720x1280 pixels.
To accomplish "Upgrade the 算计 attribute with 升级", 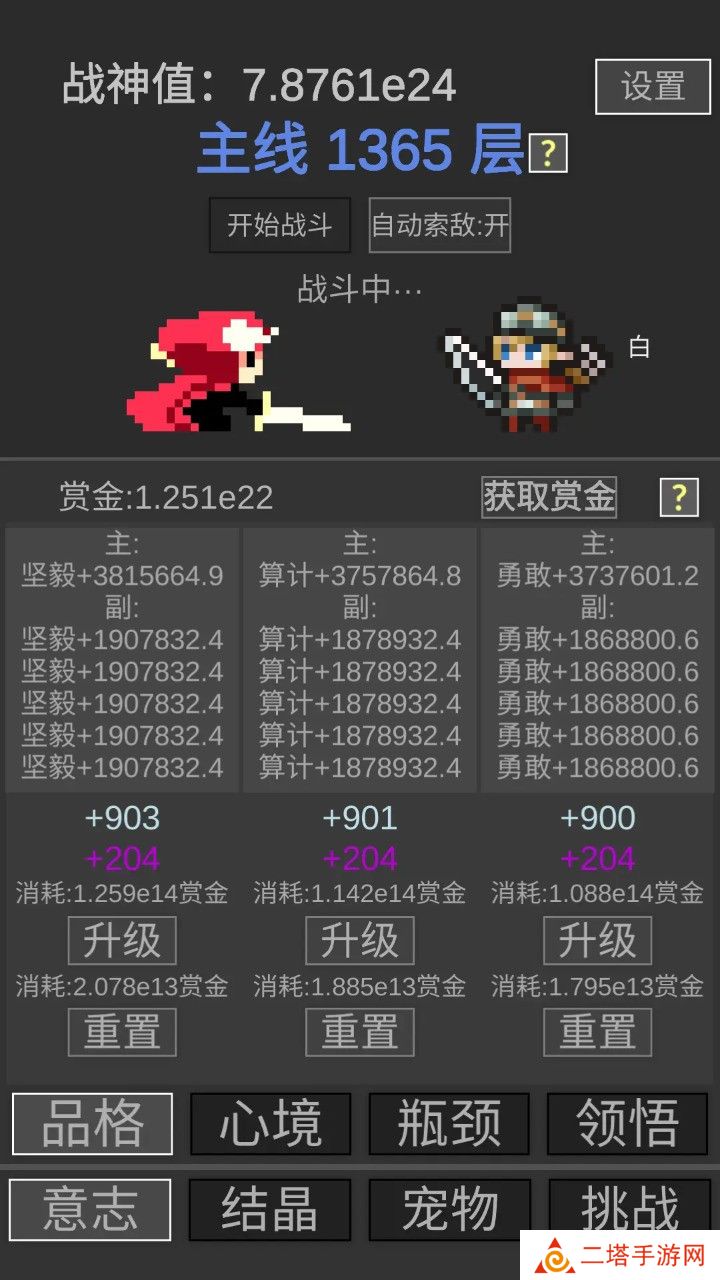I will (360, 940).
